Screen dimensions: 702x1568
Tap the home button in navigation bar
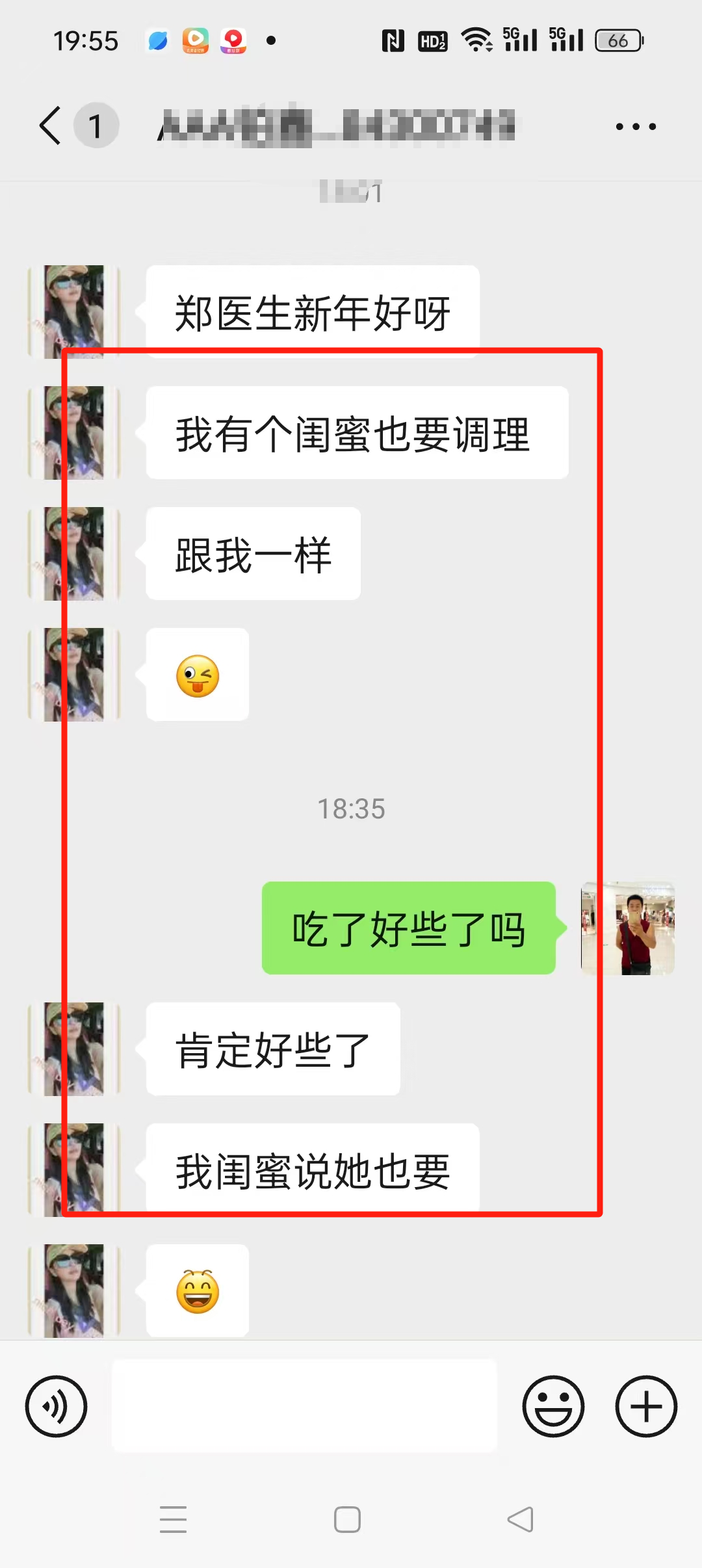346,1520
